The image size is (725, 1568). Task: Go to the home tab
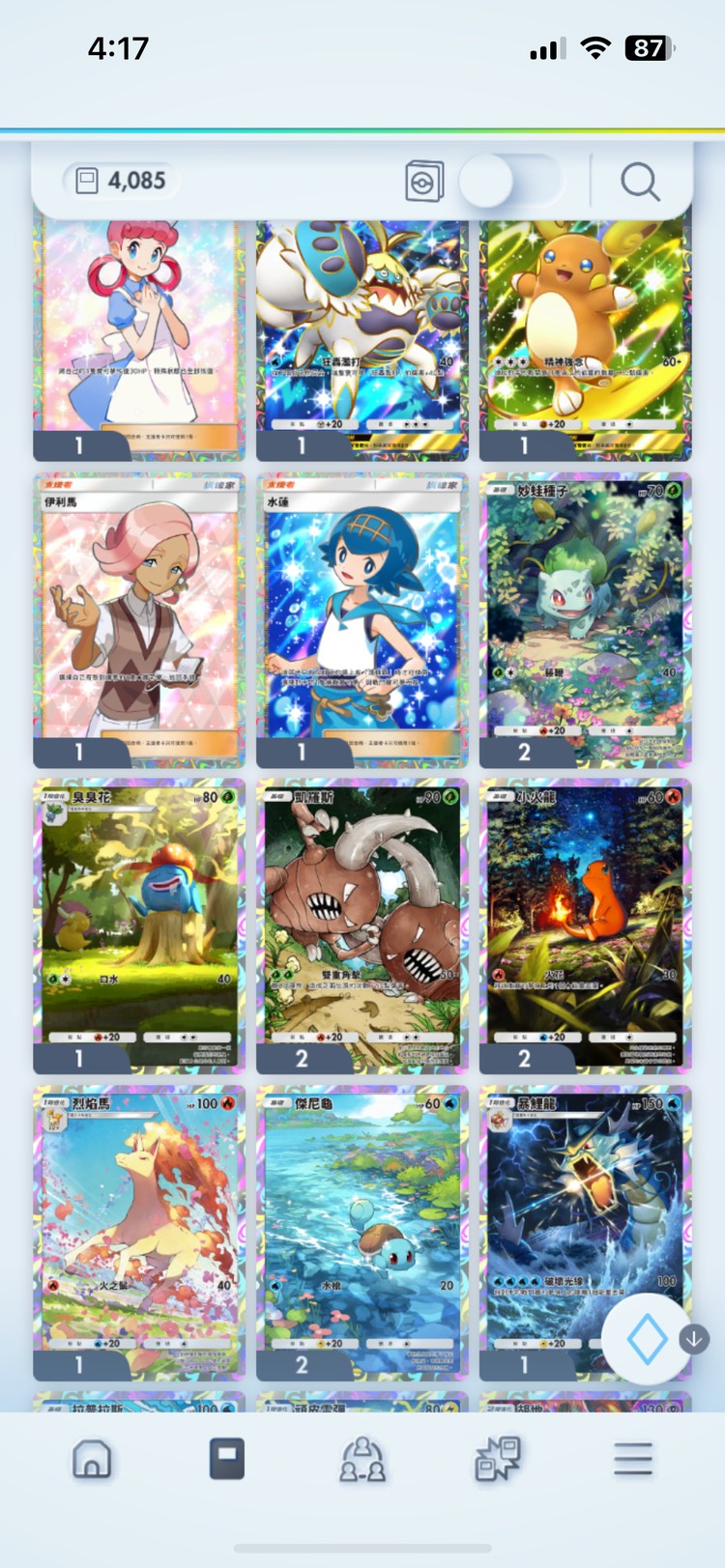92,1459
